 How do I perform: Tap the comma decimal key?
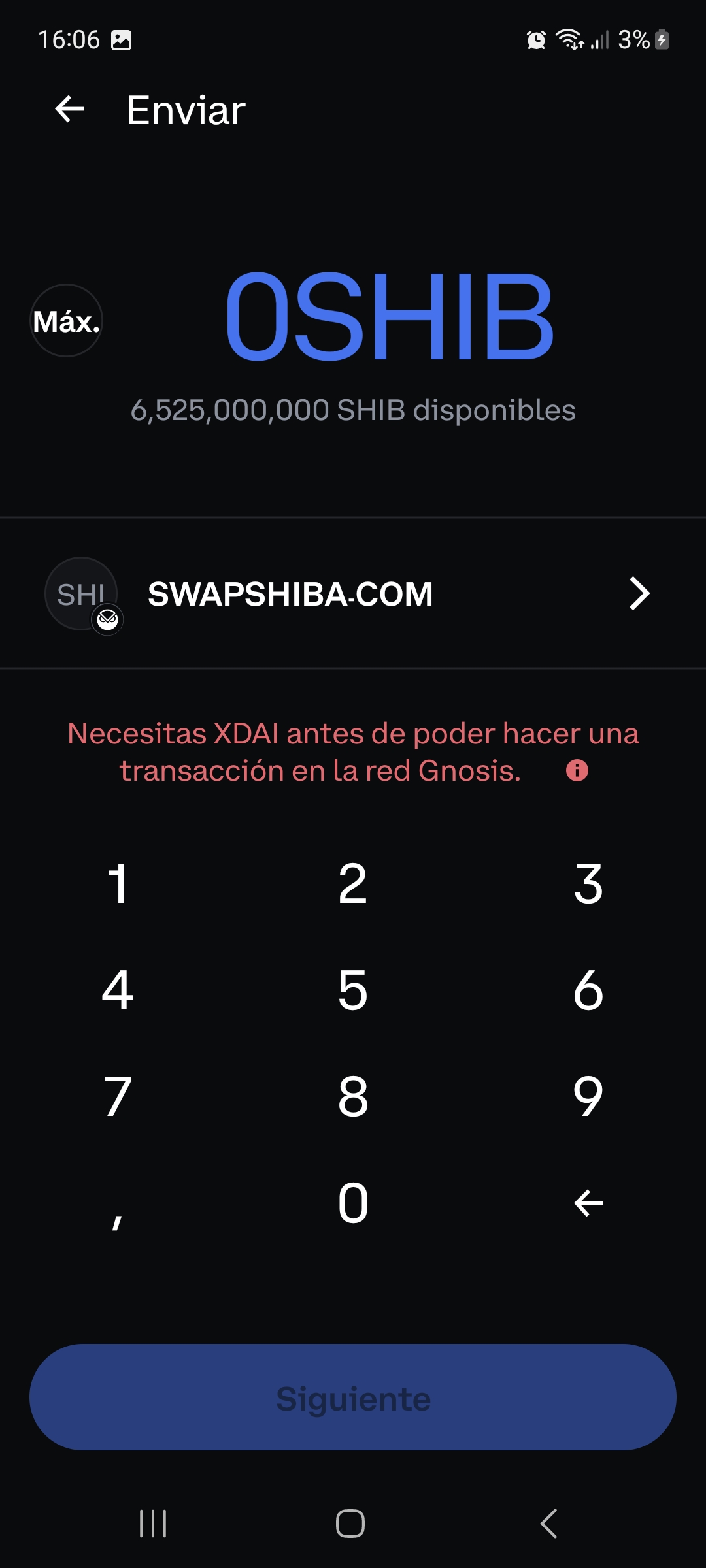coord(118,1203)
